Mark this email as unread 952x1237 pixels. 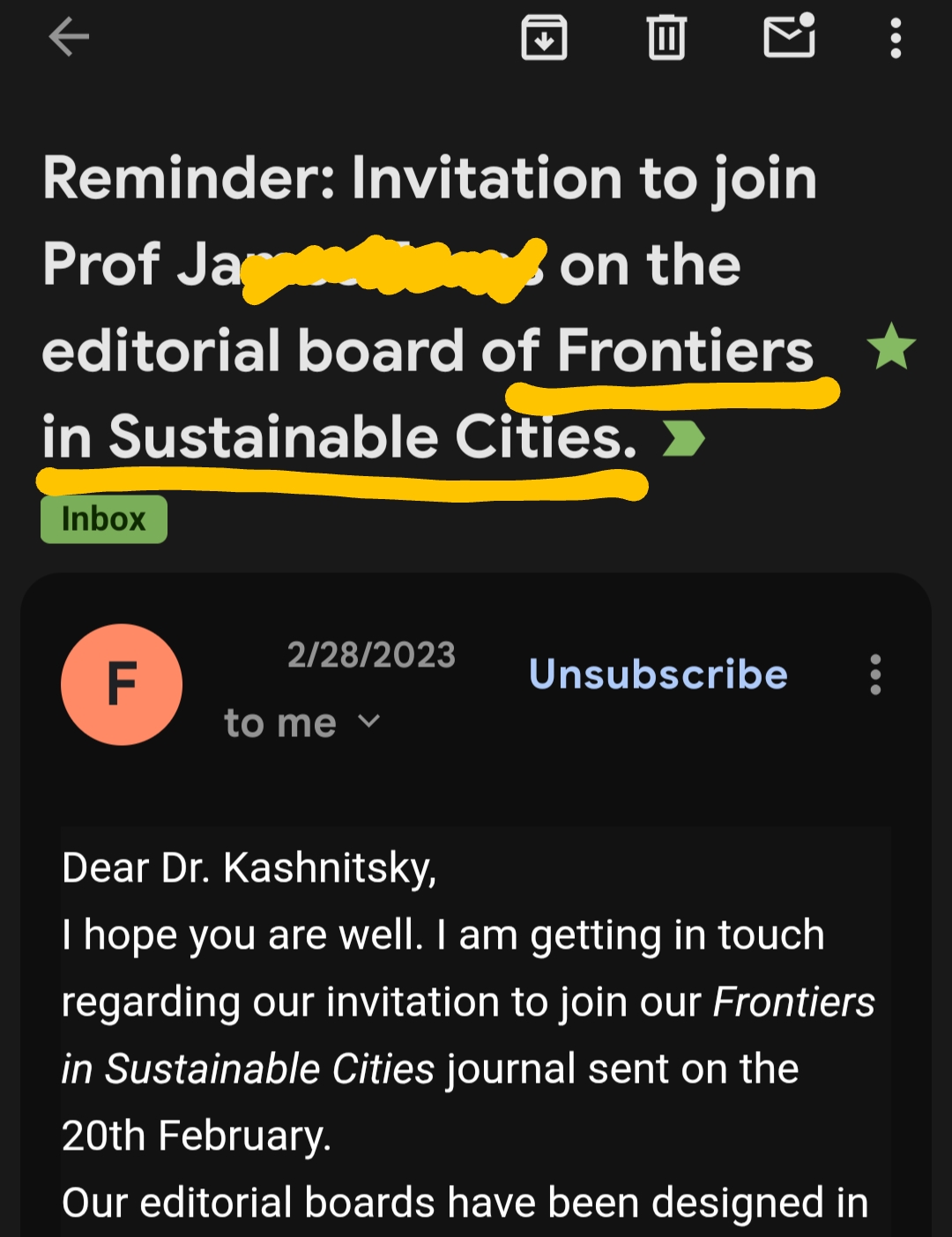[x=789, y=38]
